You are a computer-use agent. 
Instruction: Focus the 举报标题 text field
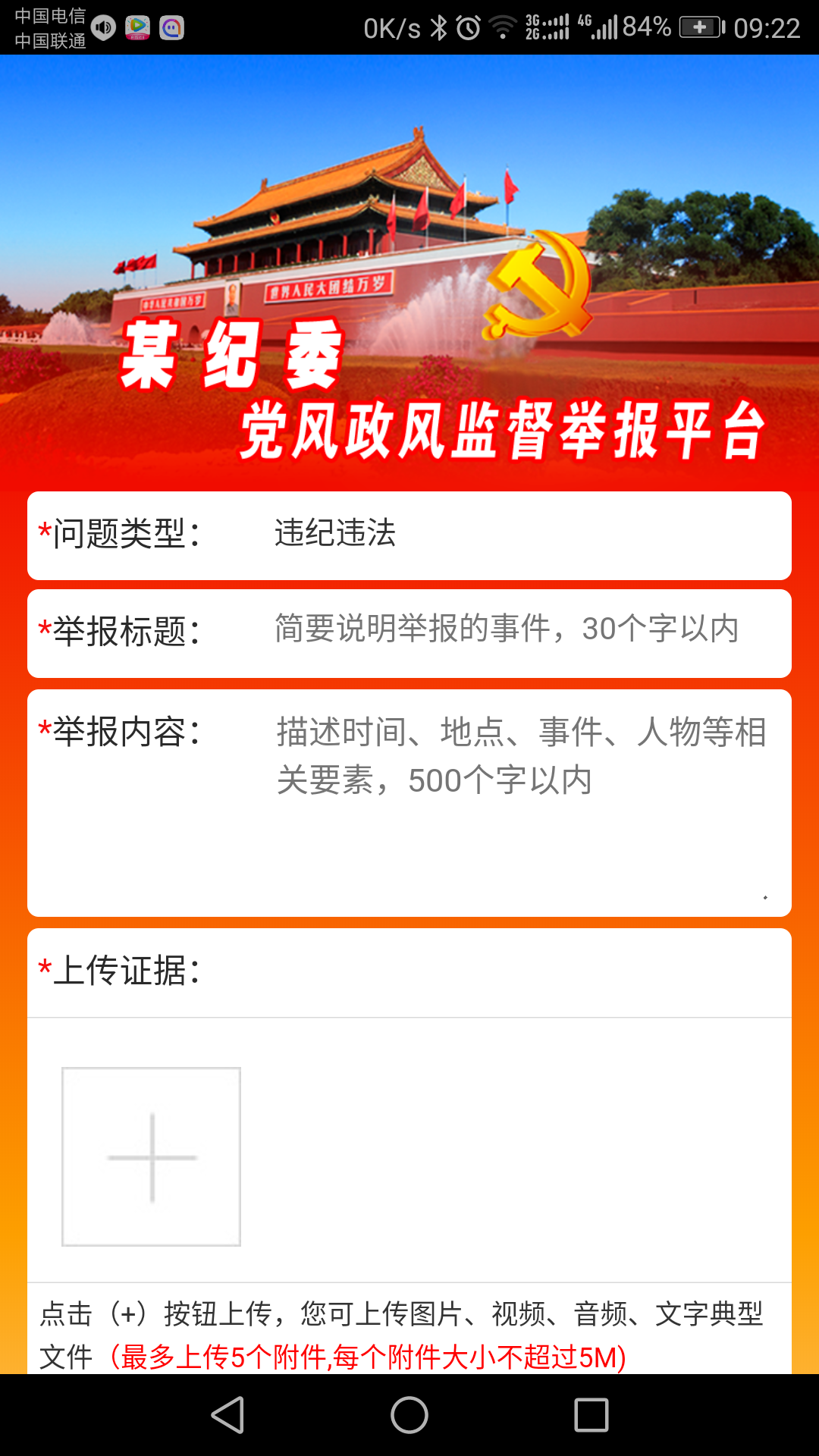[523, 629]
